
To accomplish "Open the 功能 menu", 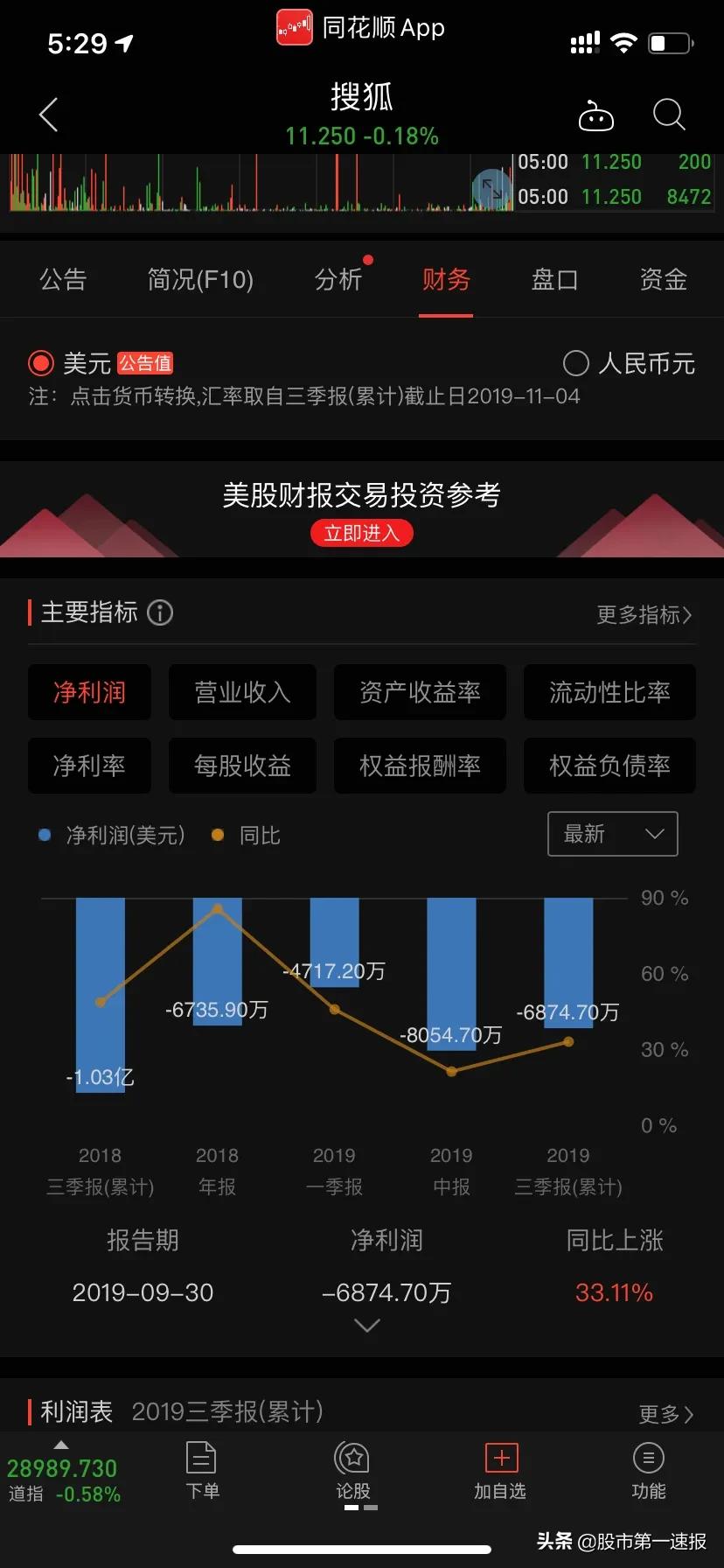I will (648, 1470).
